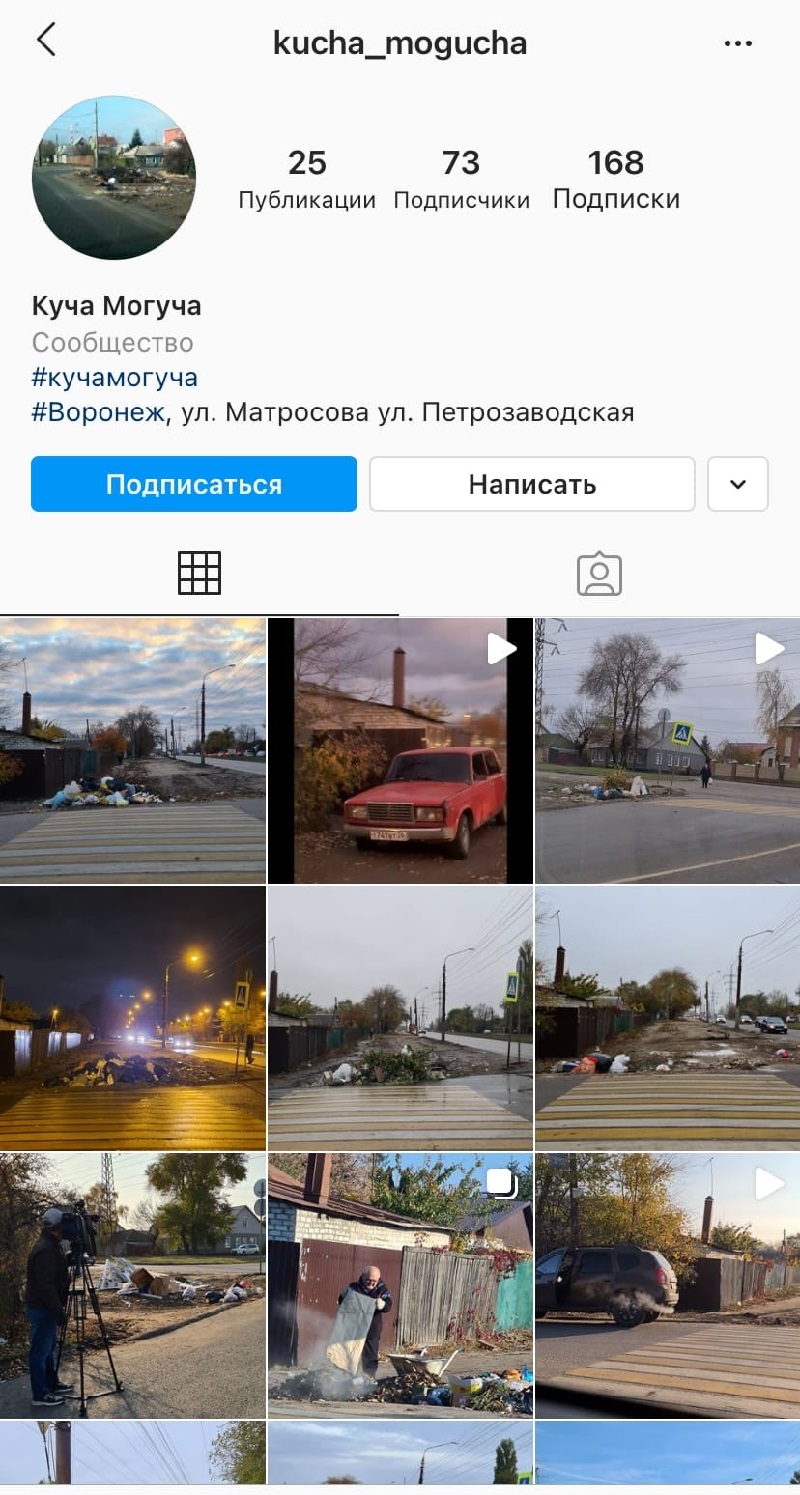View the list of 168 Подписки
This screenshot has height=1495, width=800.
pos(616,180)
